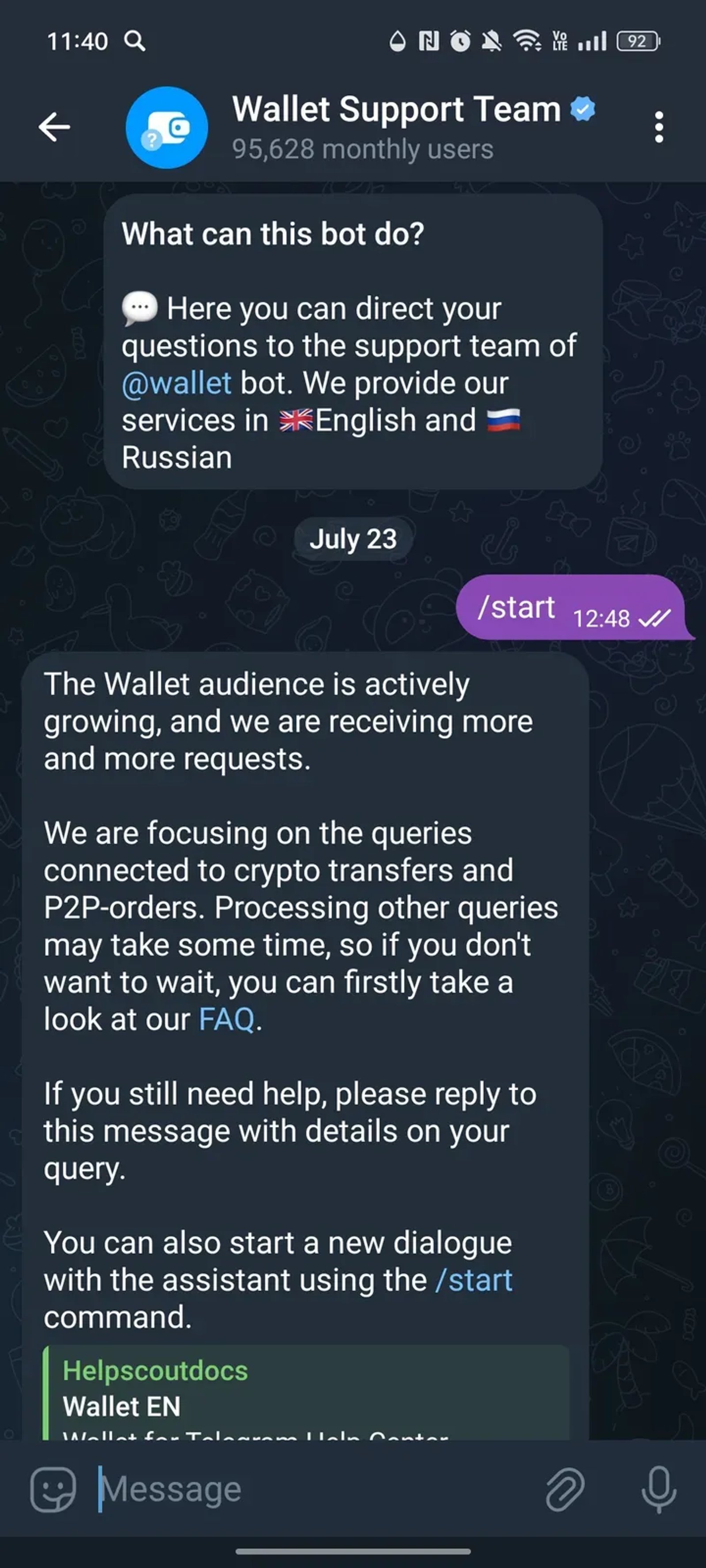This screenshot has height=1568, width=706.
Task: Tap the battery level indicator
Action: (x=637, y=40)
